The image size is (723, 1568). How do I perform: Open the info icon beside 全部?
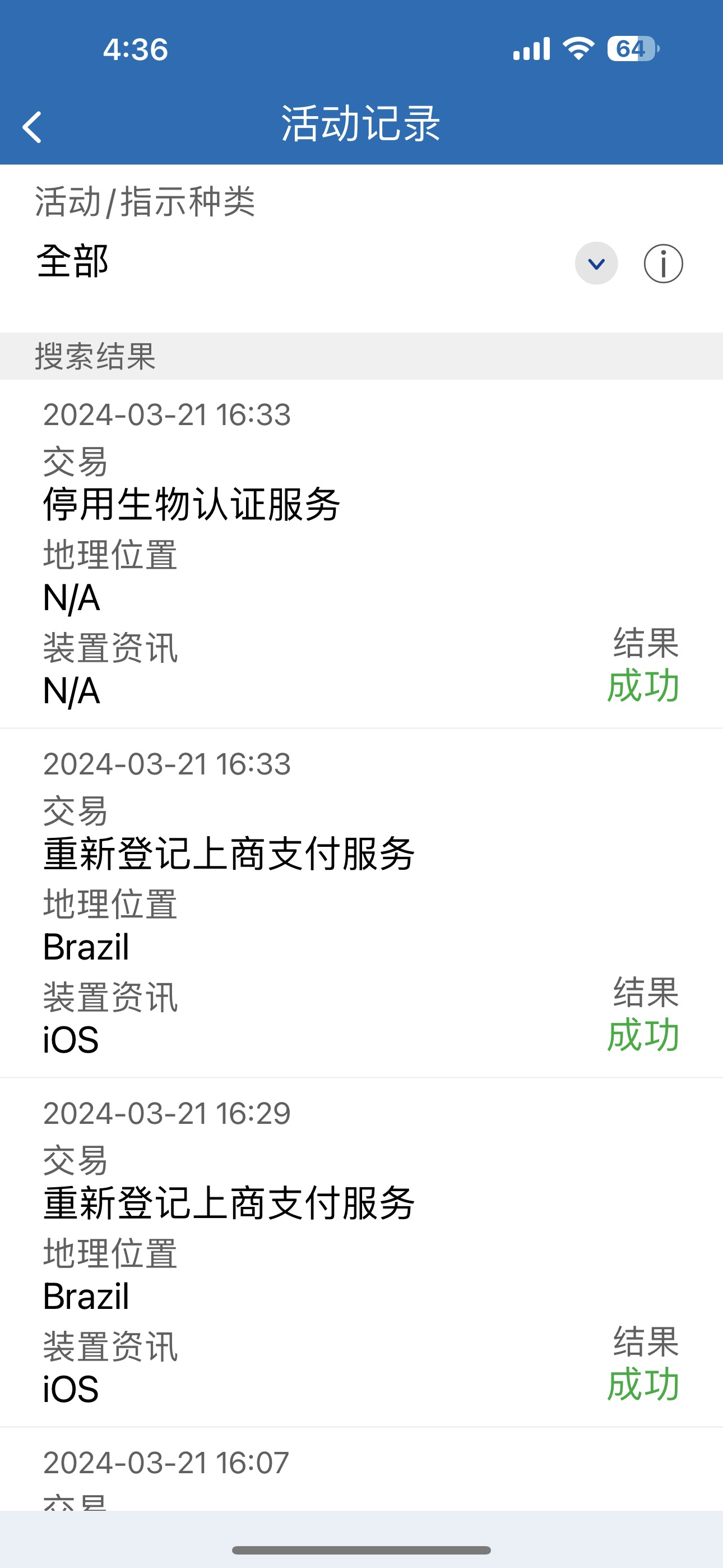[662, 264]
